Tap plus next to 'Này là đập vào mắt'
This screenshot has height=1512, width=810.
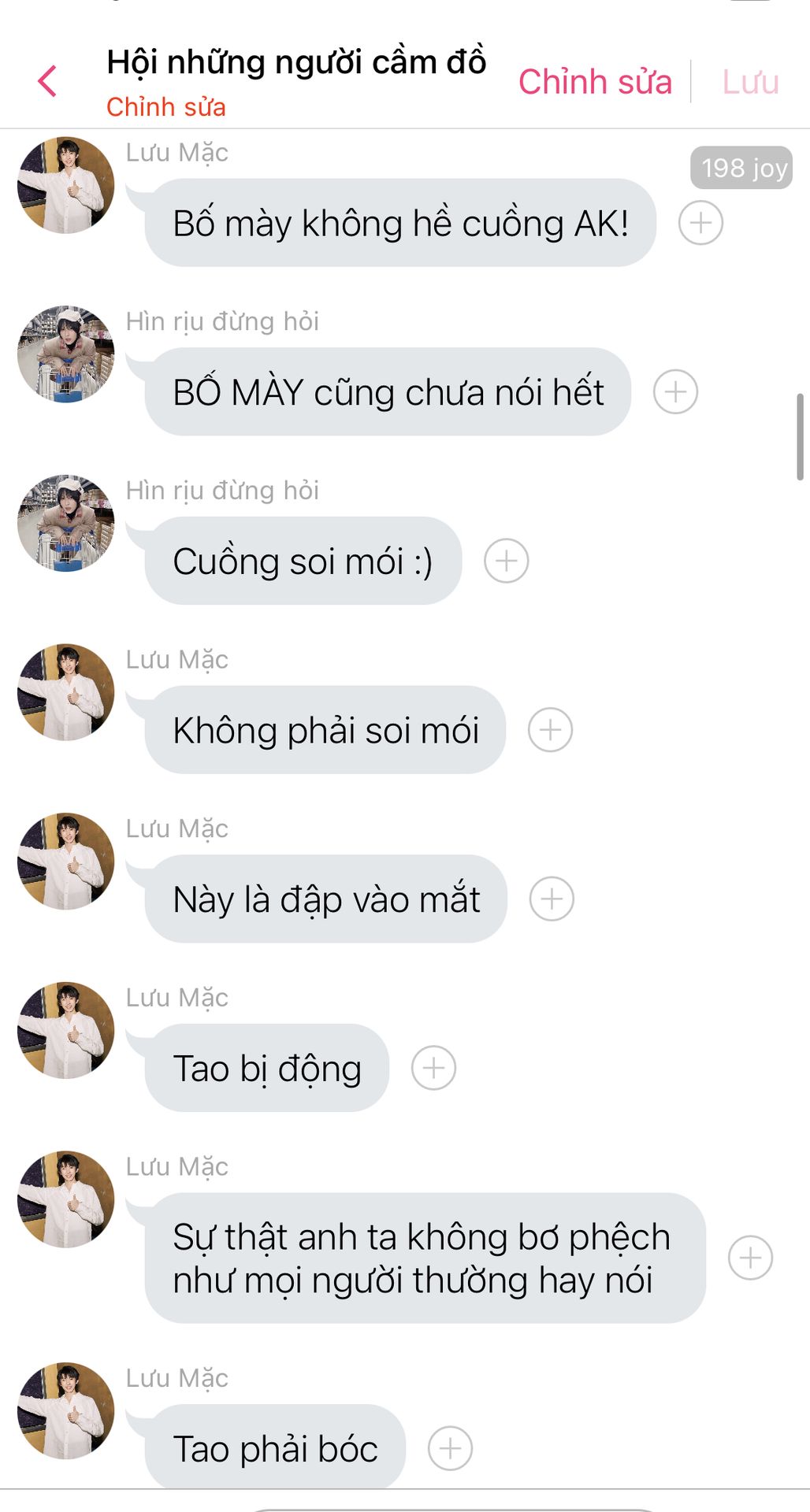[x=552, y=899]
